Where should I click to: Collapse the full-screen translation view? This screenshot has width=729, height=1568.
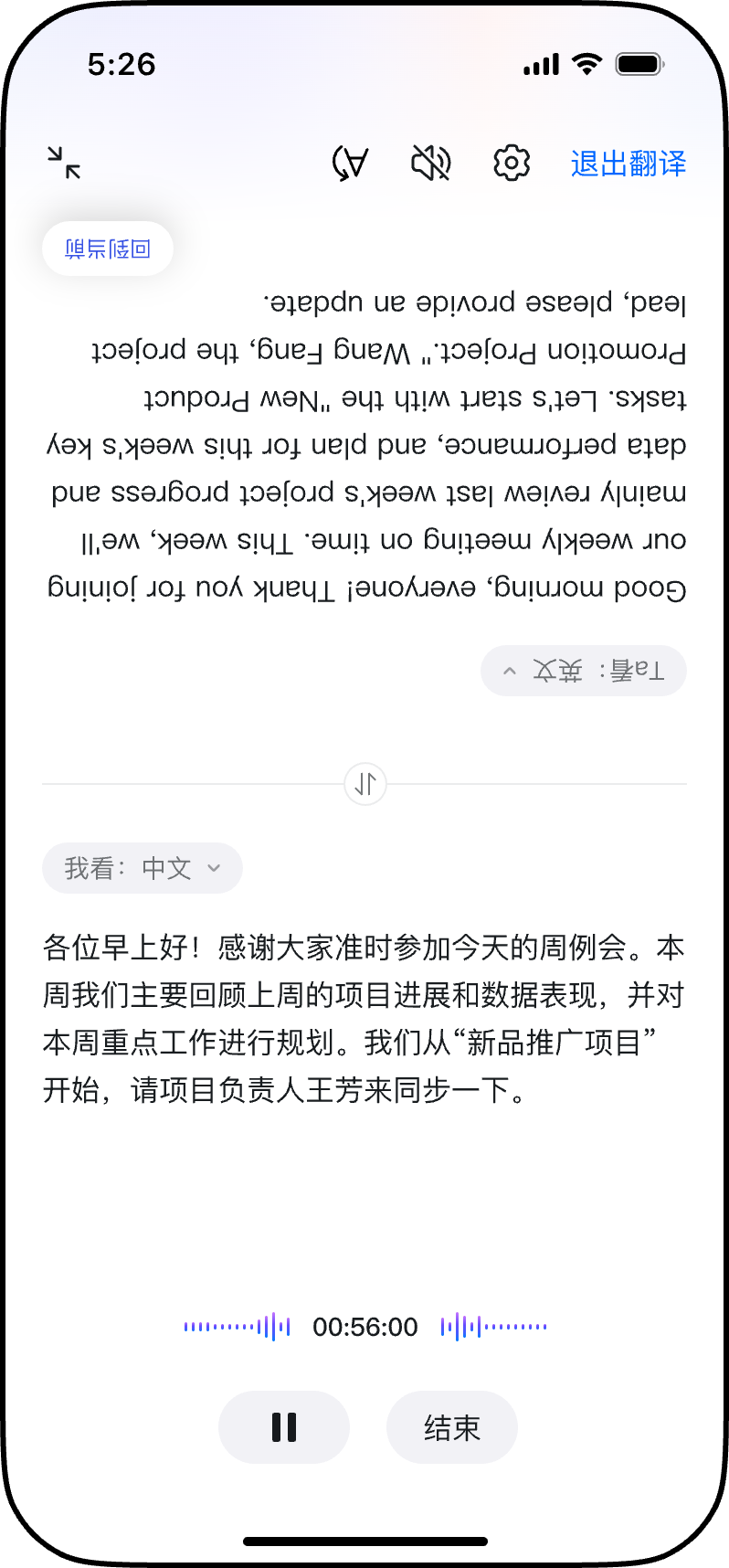tap(64, 163)
